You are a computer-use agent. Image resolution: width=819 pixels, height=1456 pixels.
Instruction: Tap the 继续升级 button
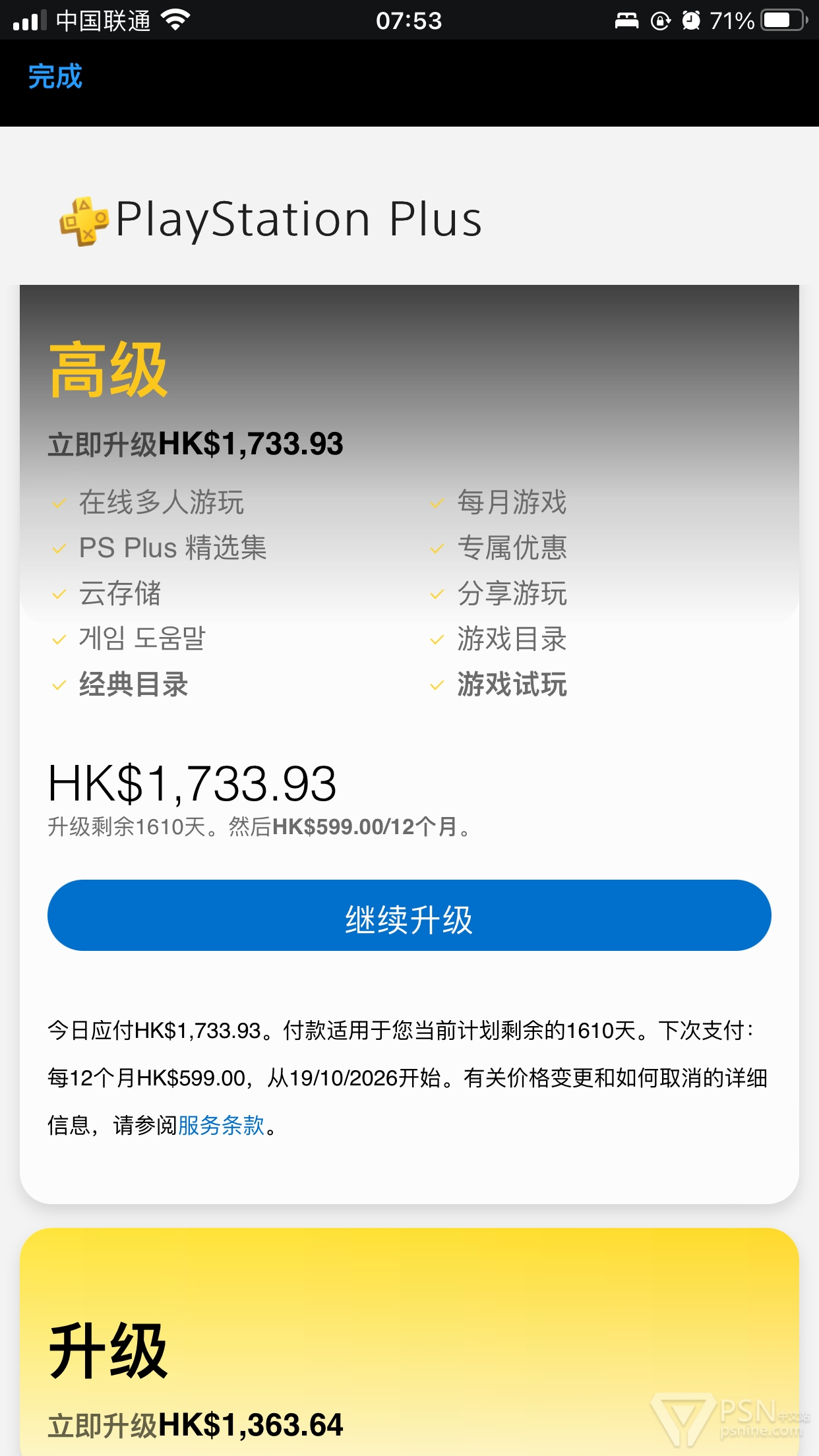point(409,915)
